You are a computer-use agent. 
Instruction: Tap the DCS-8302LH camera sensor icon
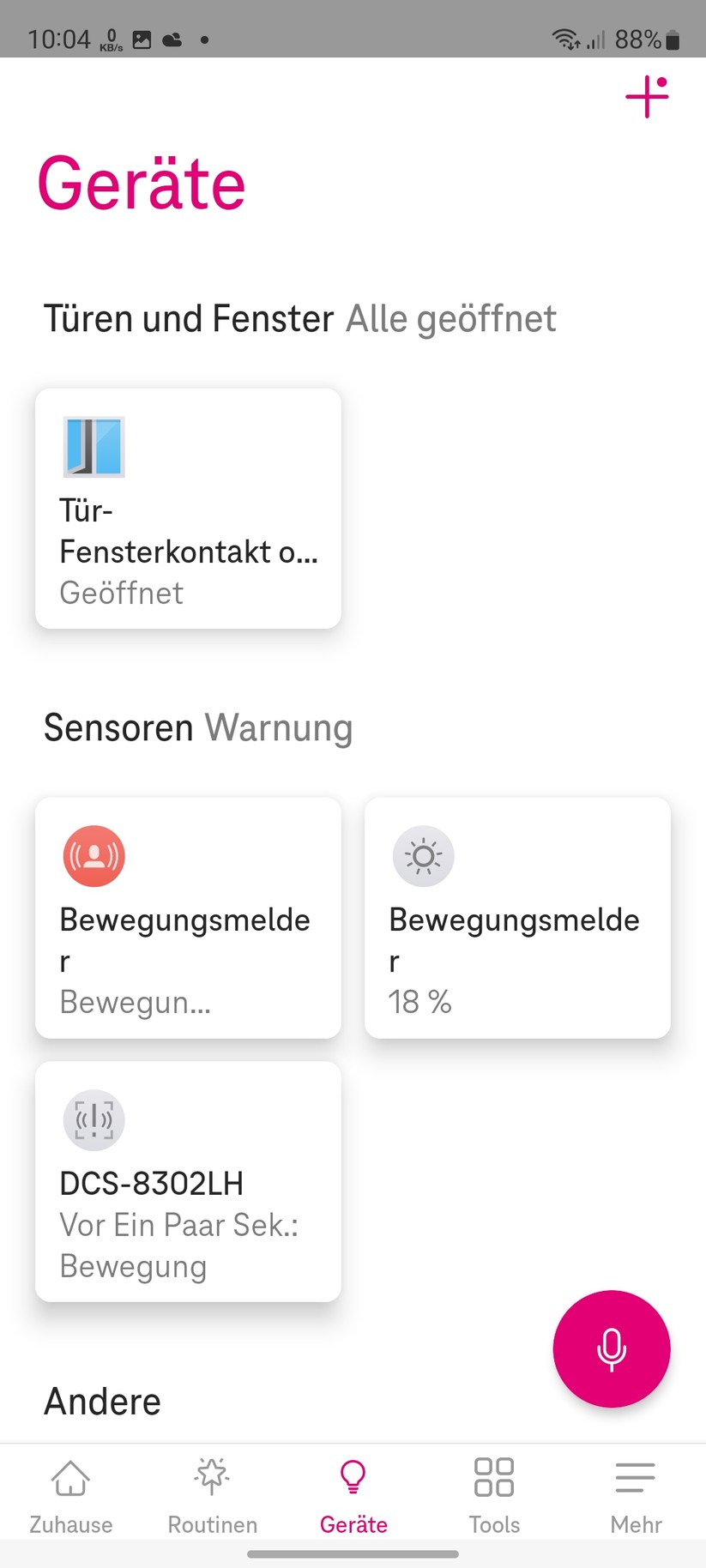pos(94,1119)
